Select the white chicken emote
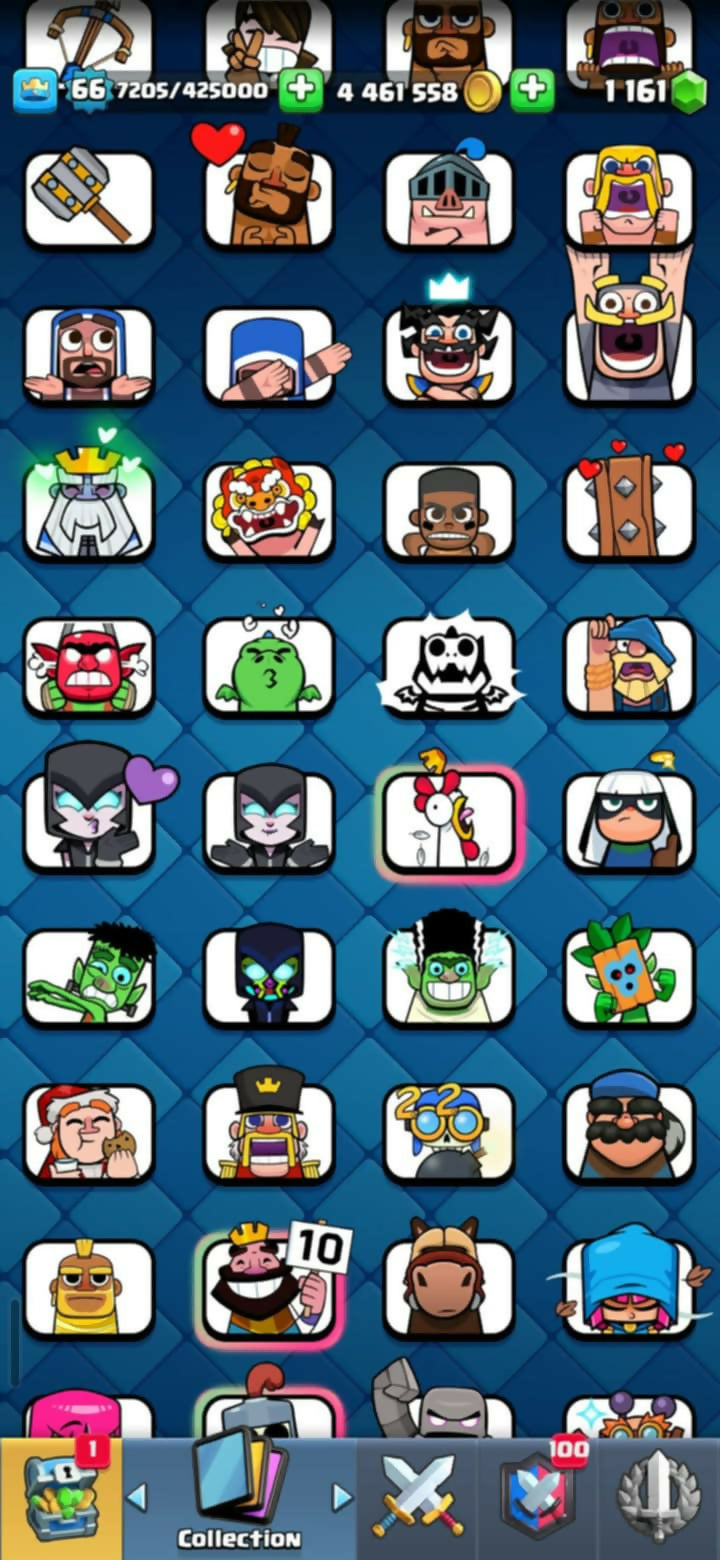This screenshot has height=1560, width=720. click(448, 820)
